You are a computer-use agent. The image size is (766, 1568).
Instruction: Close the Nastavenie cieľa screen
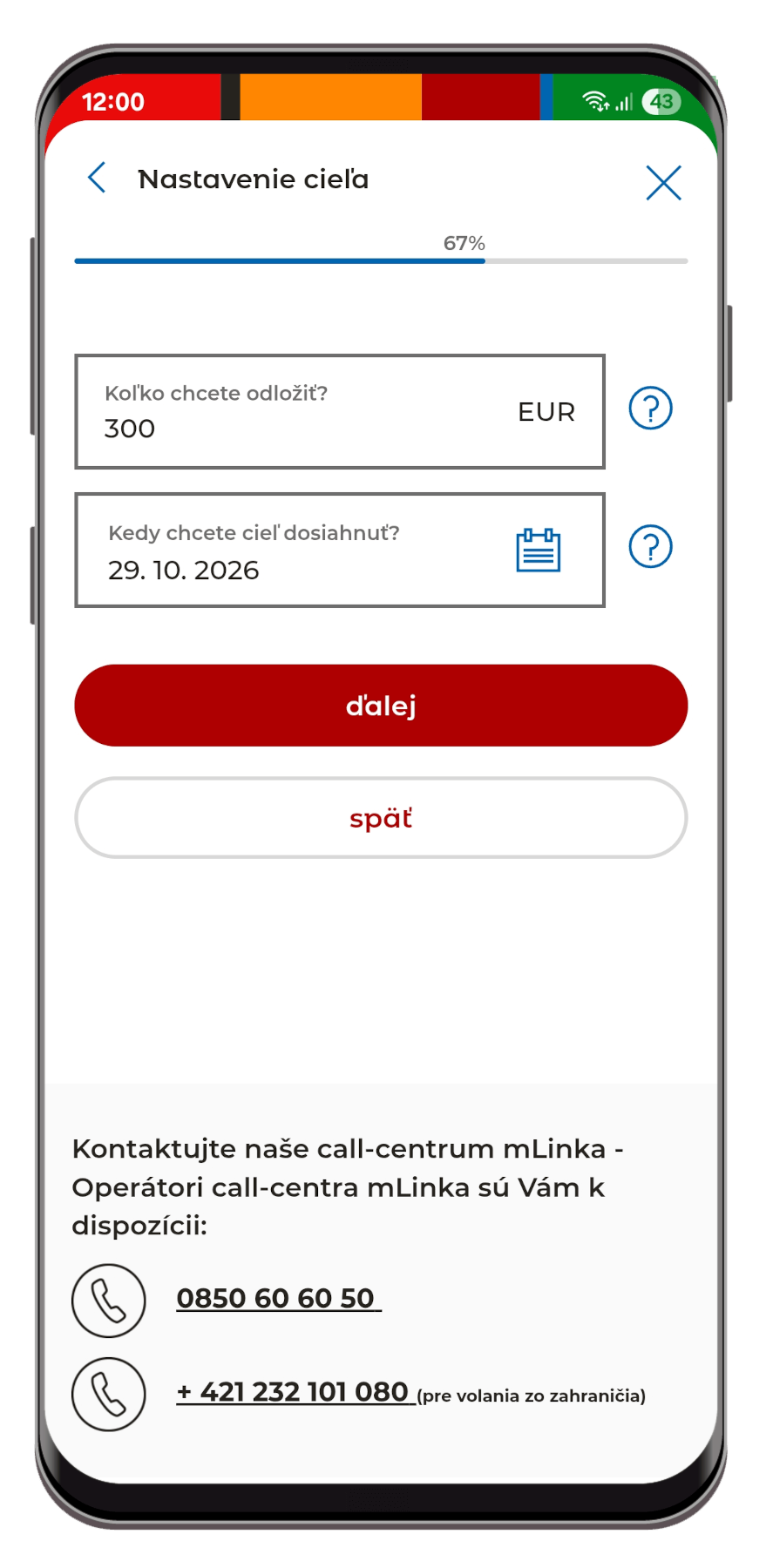click(663, 183)
